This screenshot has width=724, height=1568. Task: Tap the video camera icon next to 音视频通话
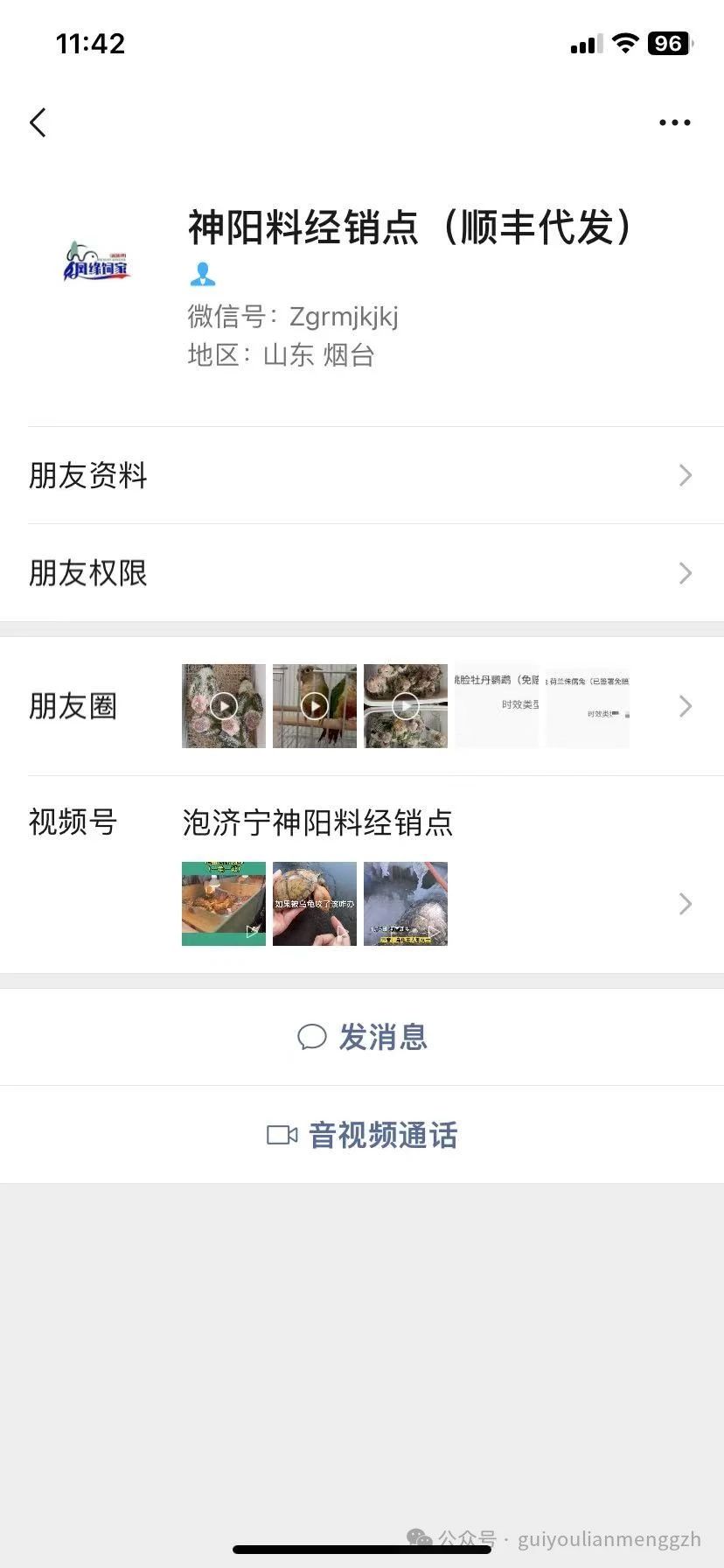281,1135
